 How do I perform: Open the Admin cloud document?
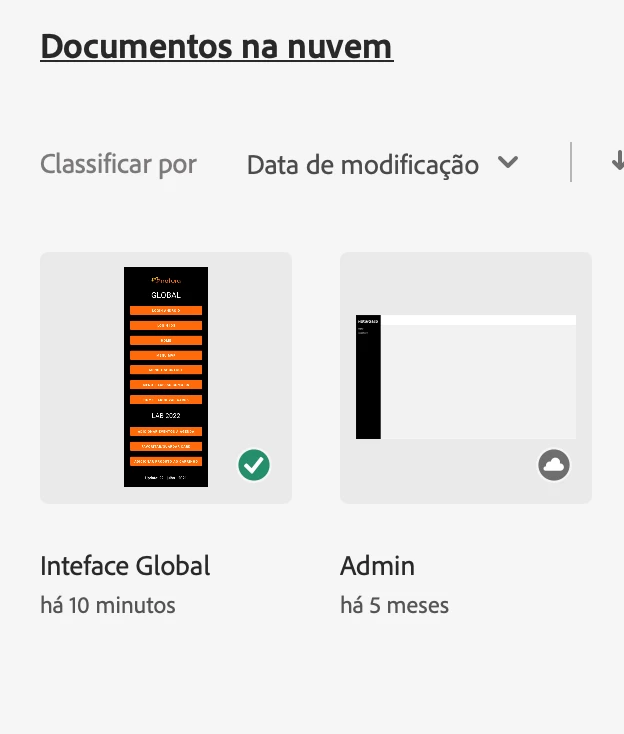tap(466, 378)
